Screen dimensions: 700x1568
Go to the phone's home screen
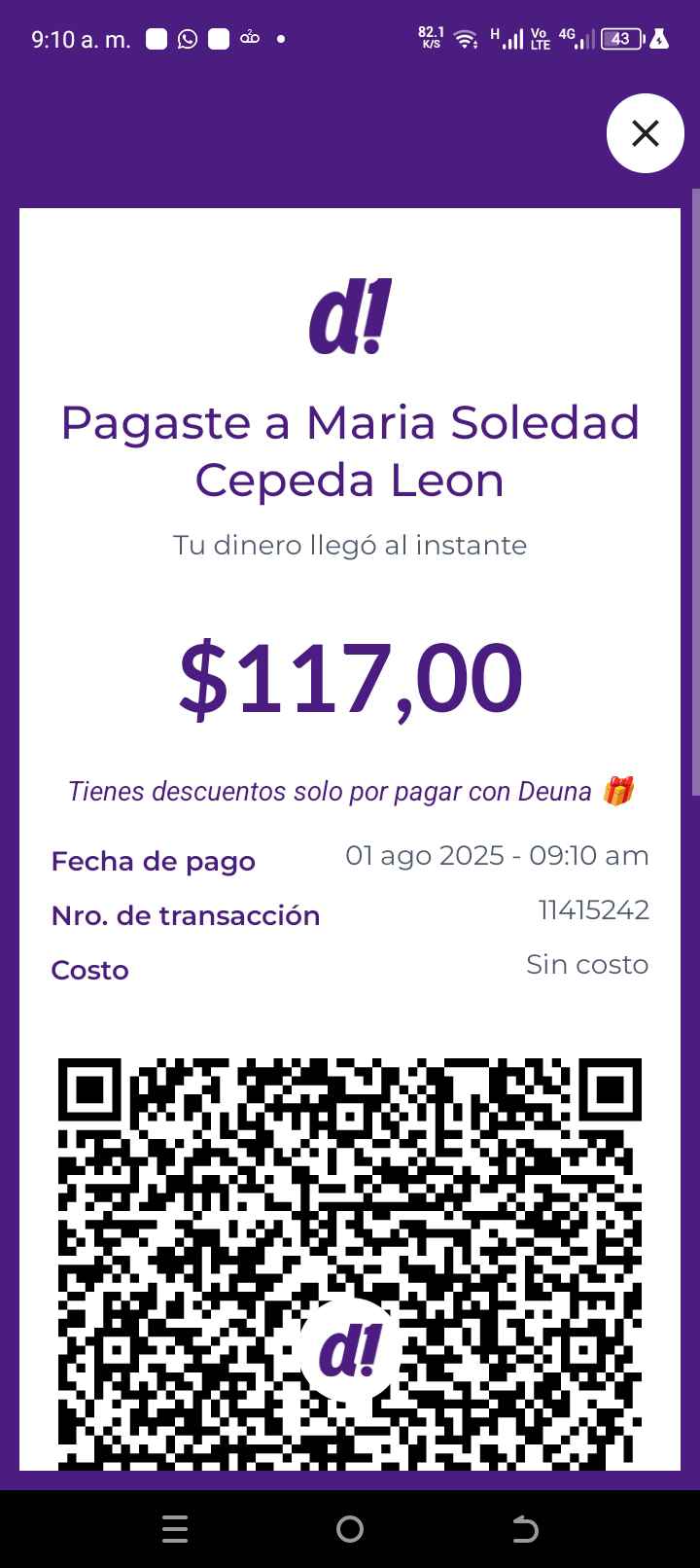point(350,1529)
